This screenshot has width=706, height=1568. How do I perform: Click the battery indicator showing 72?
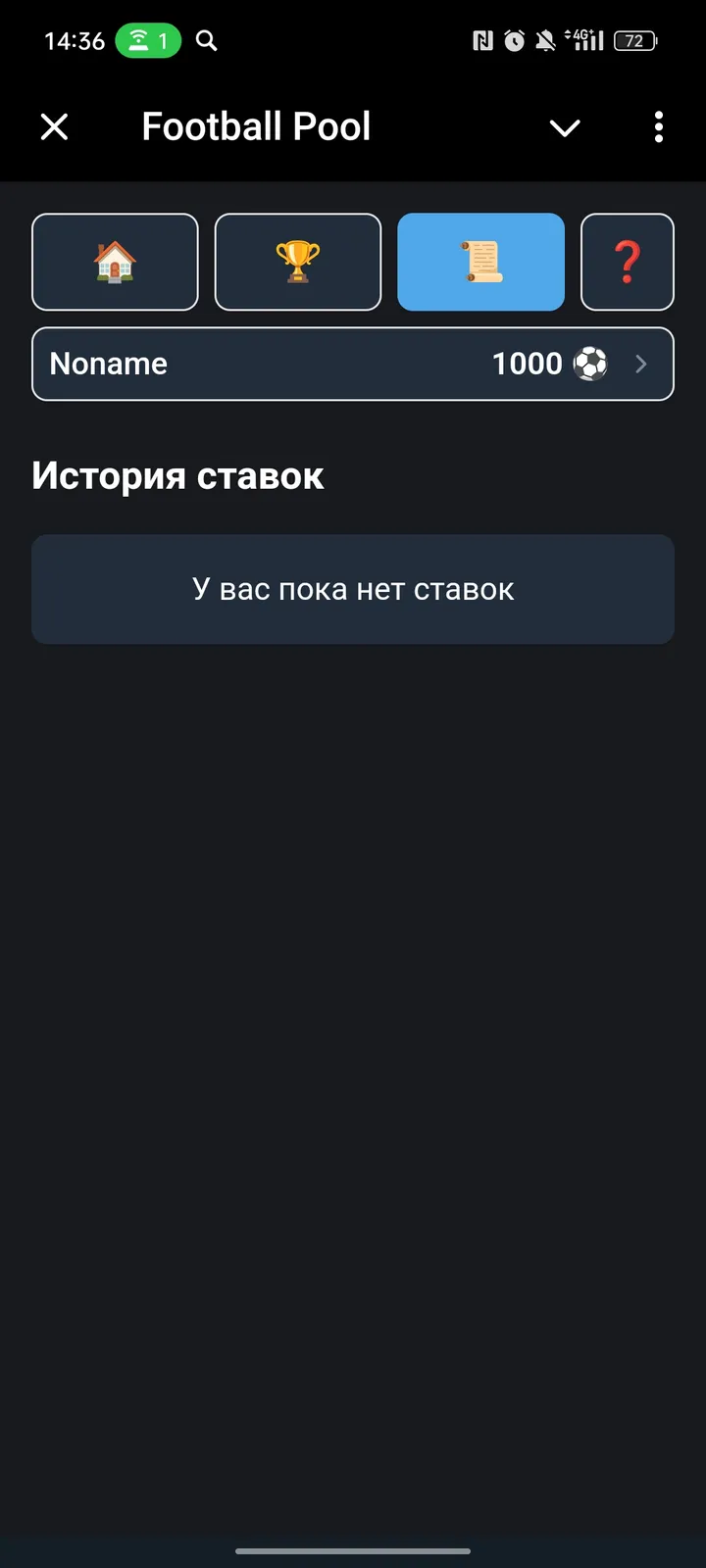point(634,41)
